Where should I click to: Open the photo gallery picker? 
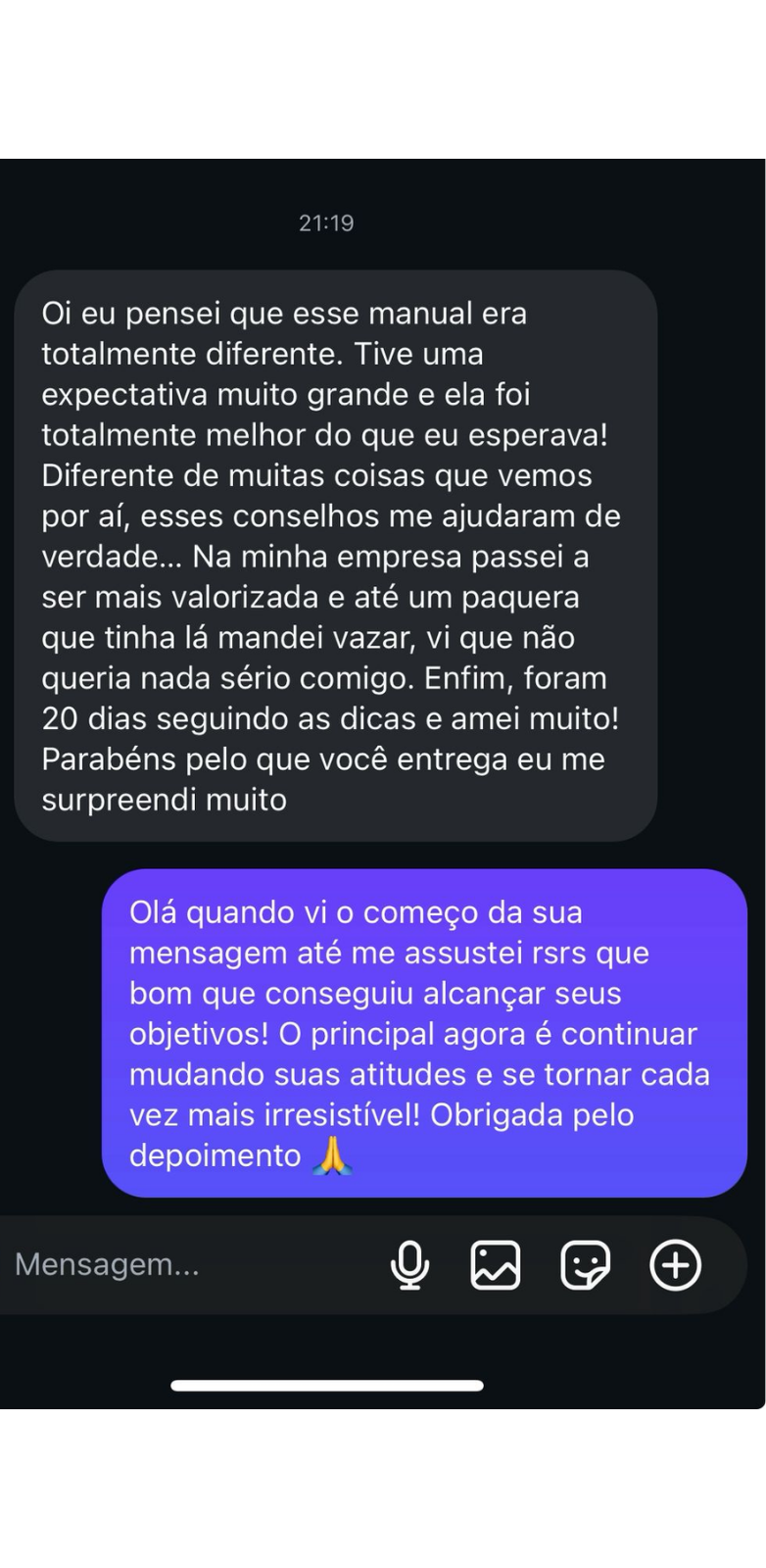(496, 1264)
